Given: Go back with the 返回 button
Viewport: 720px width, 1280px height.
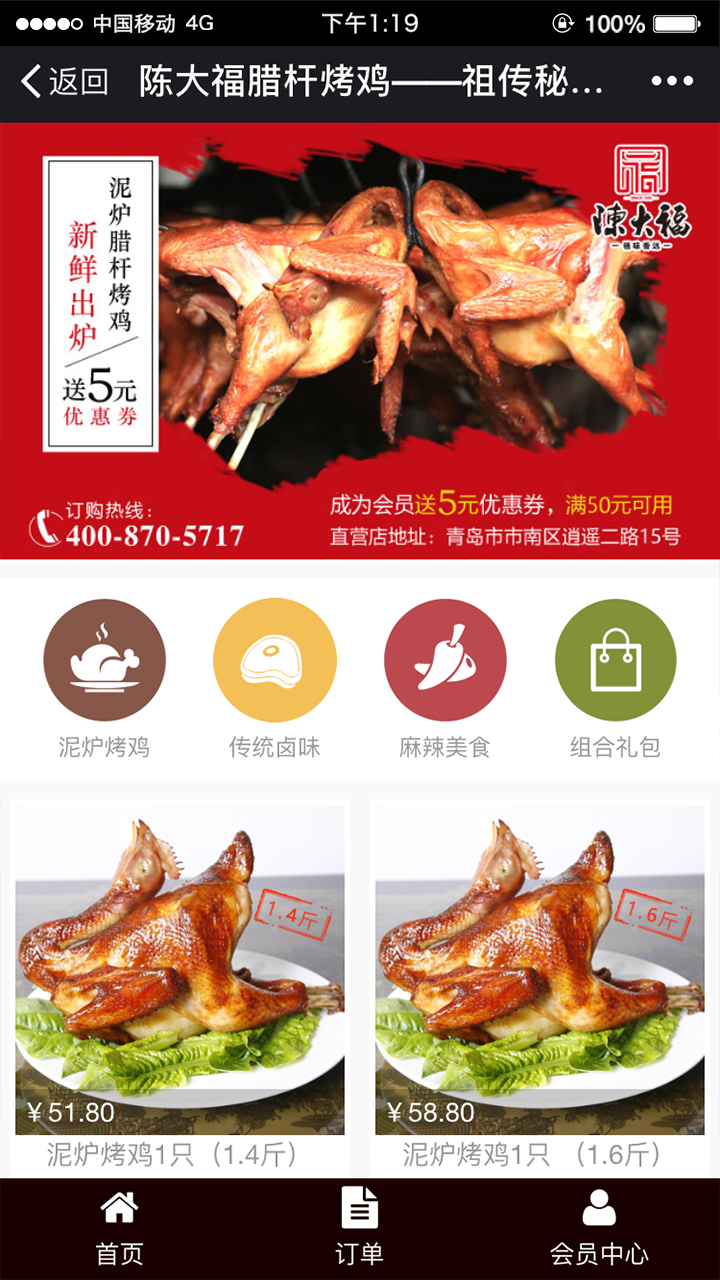Looking at the screenshot, I should click(x=65, y=82).
